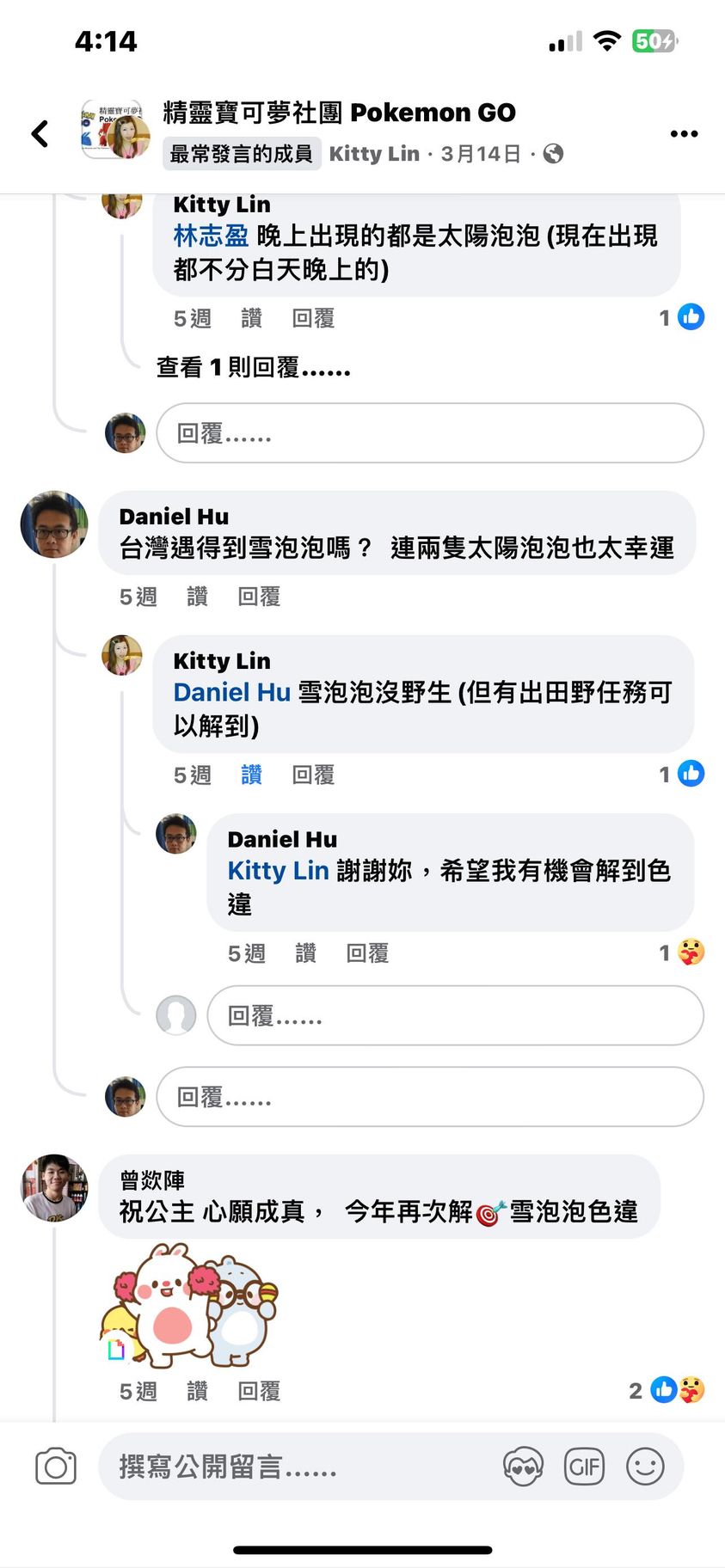
Task: Unlike Kitty Lin's 雪泡泡沒野生 reply
Action: tap(251, 775)
